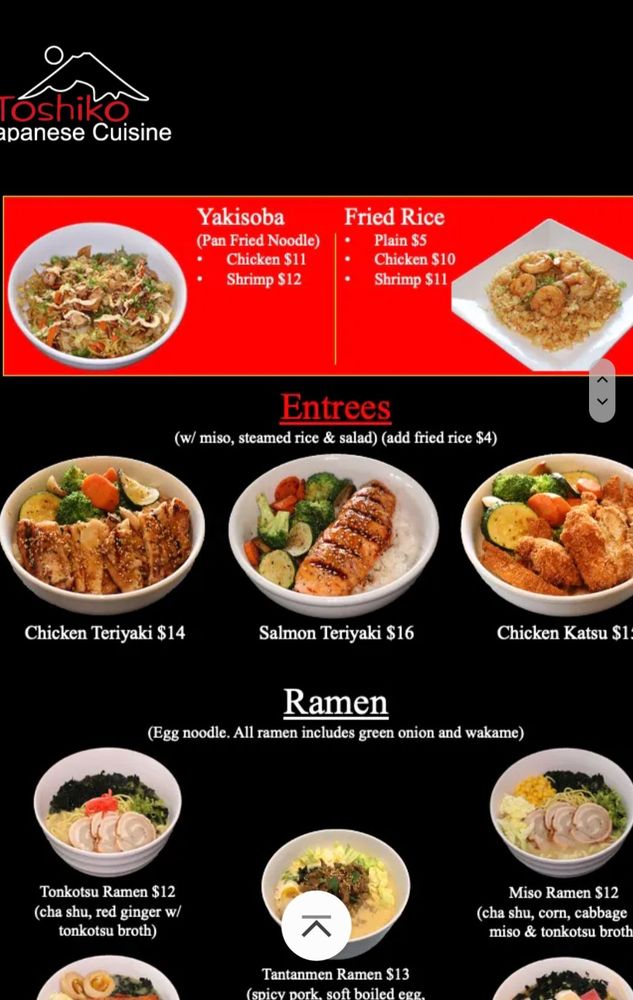Tap the up chevron in the grey pill
Screen dimensions: 633x1000
tap(601, 379)
